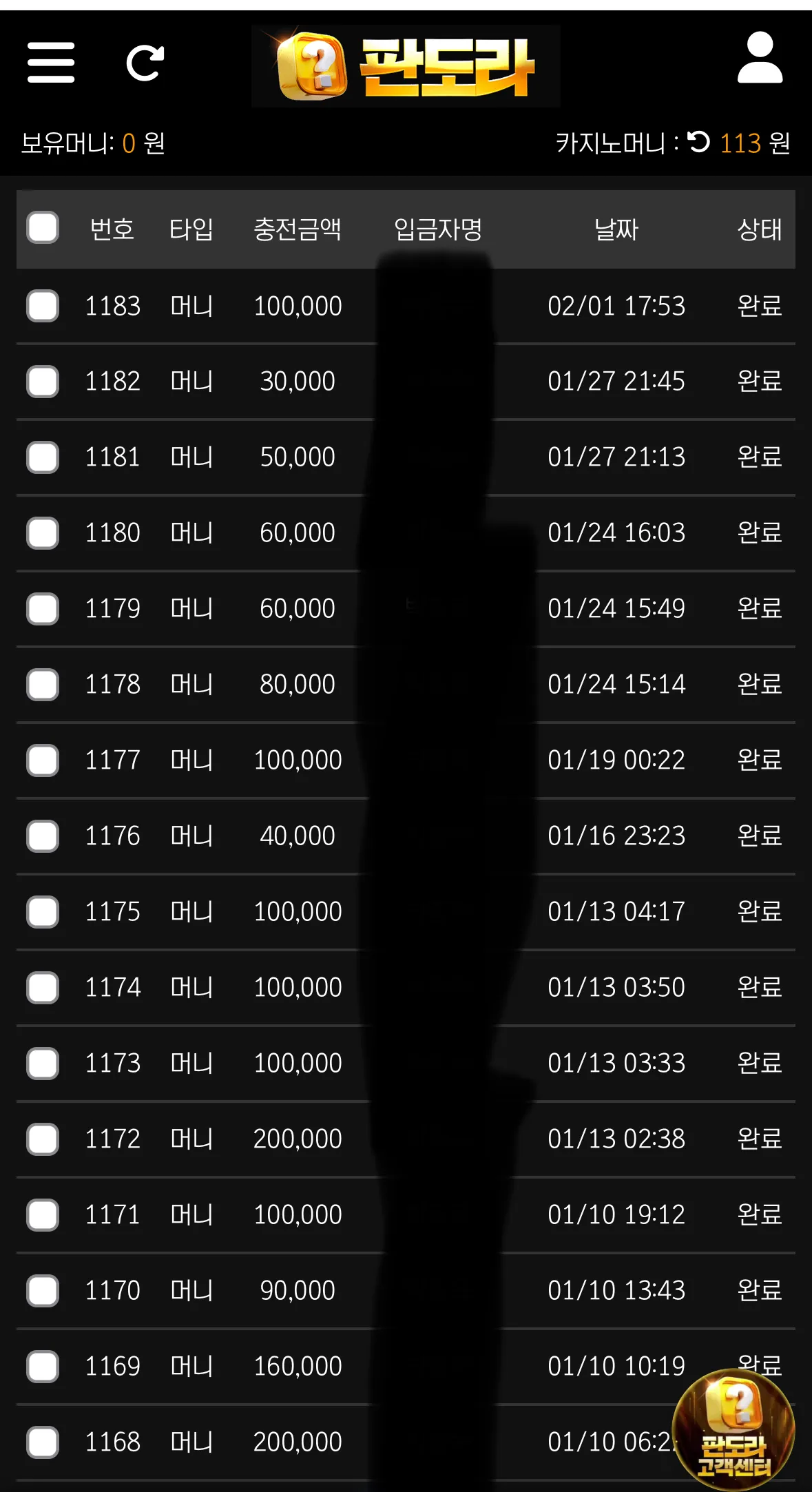812x1492 pixels.
Task: Tap the refresh icon in the header
Action: pyautogui.click(x=145, y=63)
